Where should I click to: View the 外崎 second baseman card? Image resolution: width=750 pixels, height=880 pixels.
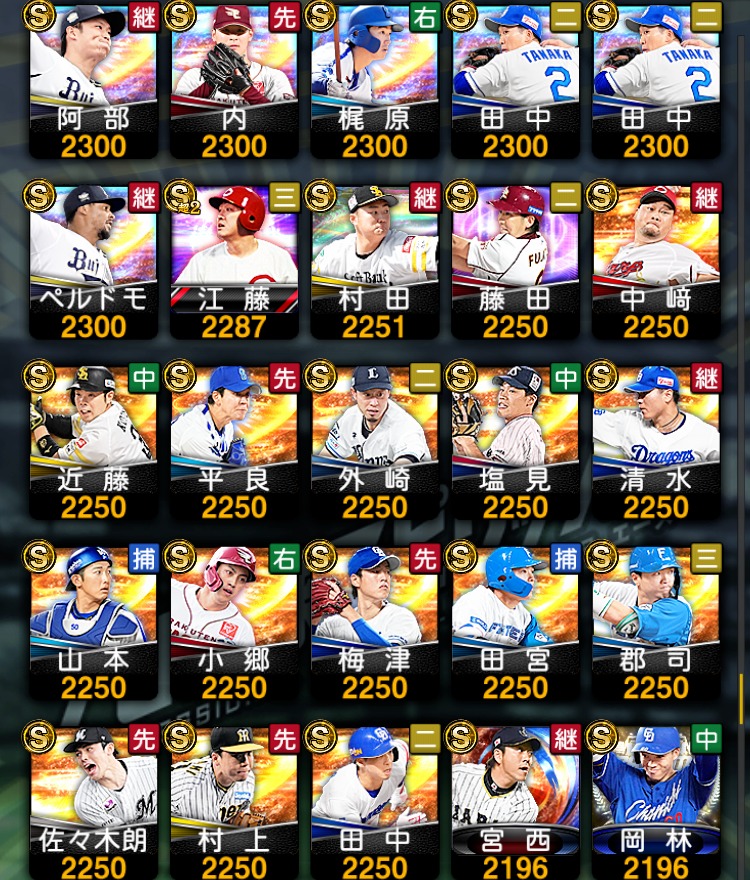click(375, 440)
